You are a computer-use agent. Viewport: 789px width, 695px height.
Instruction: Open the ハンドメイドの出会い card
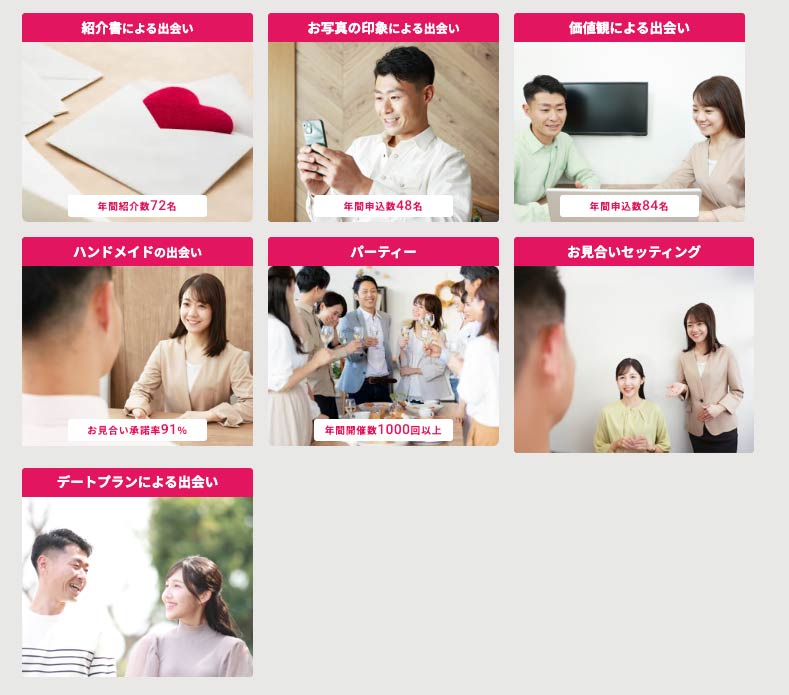[x=137, y=341]
